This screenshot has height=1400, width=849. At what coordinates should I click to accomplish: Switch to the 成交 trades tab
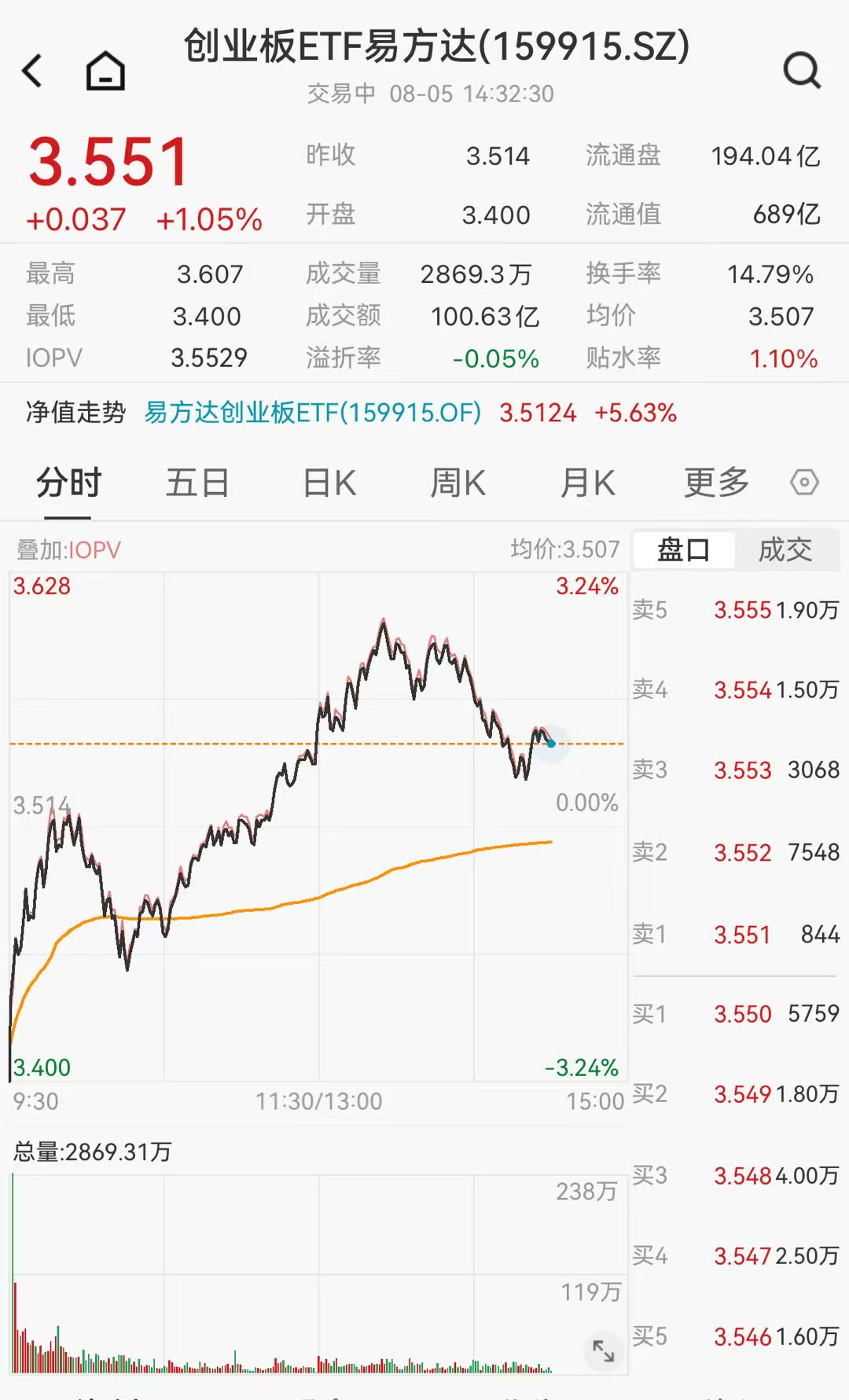click(x=785, y=549)
